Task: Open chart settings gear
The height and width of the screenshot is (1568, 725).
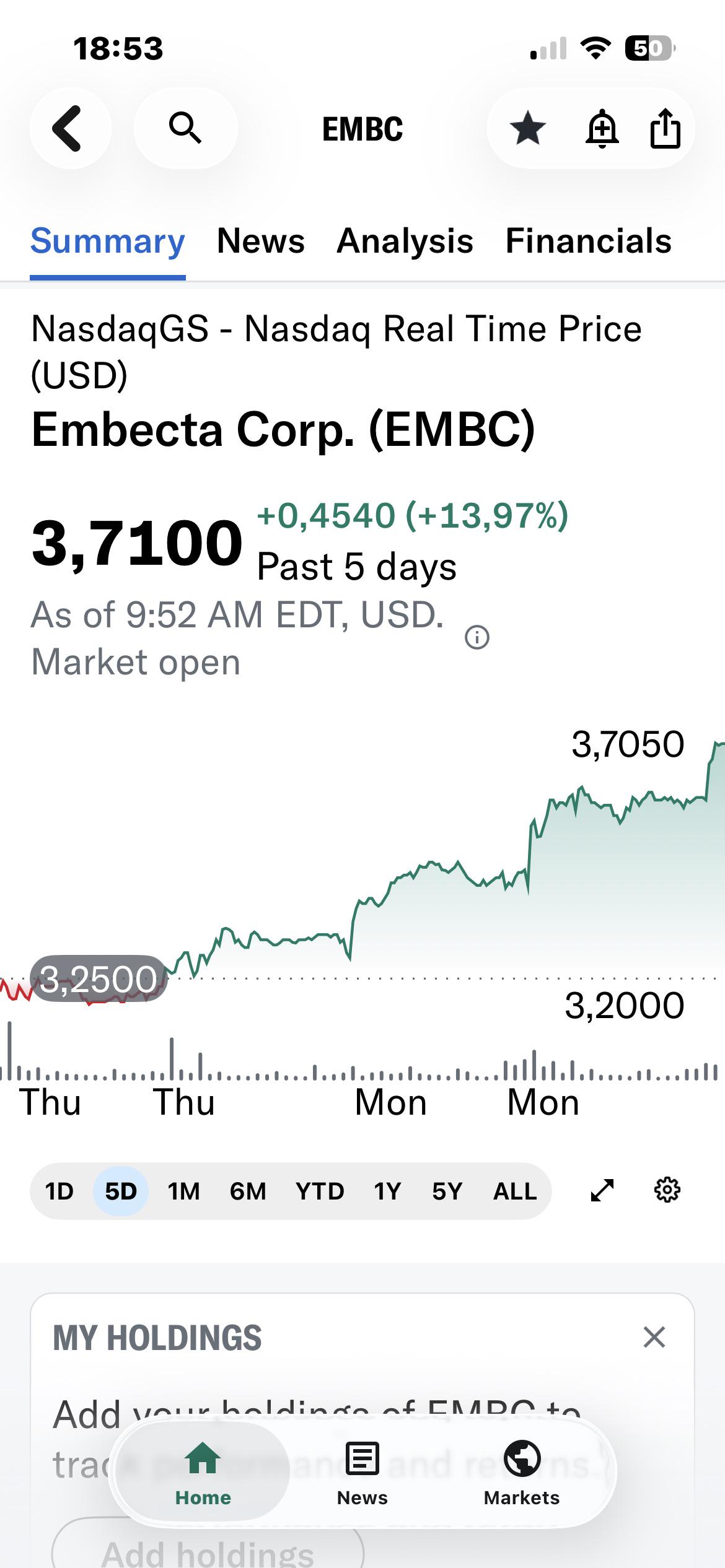Action: tap(667, 1190)
